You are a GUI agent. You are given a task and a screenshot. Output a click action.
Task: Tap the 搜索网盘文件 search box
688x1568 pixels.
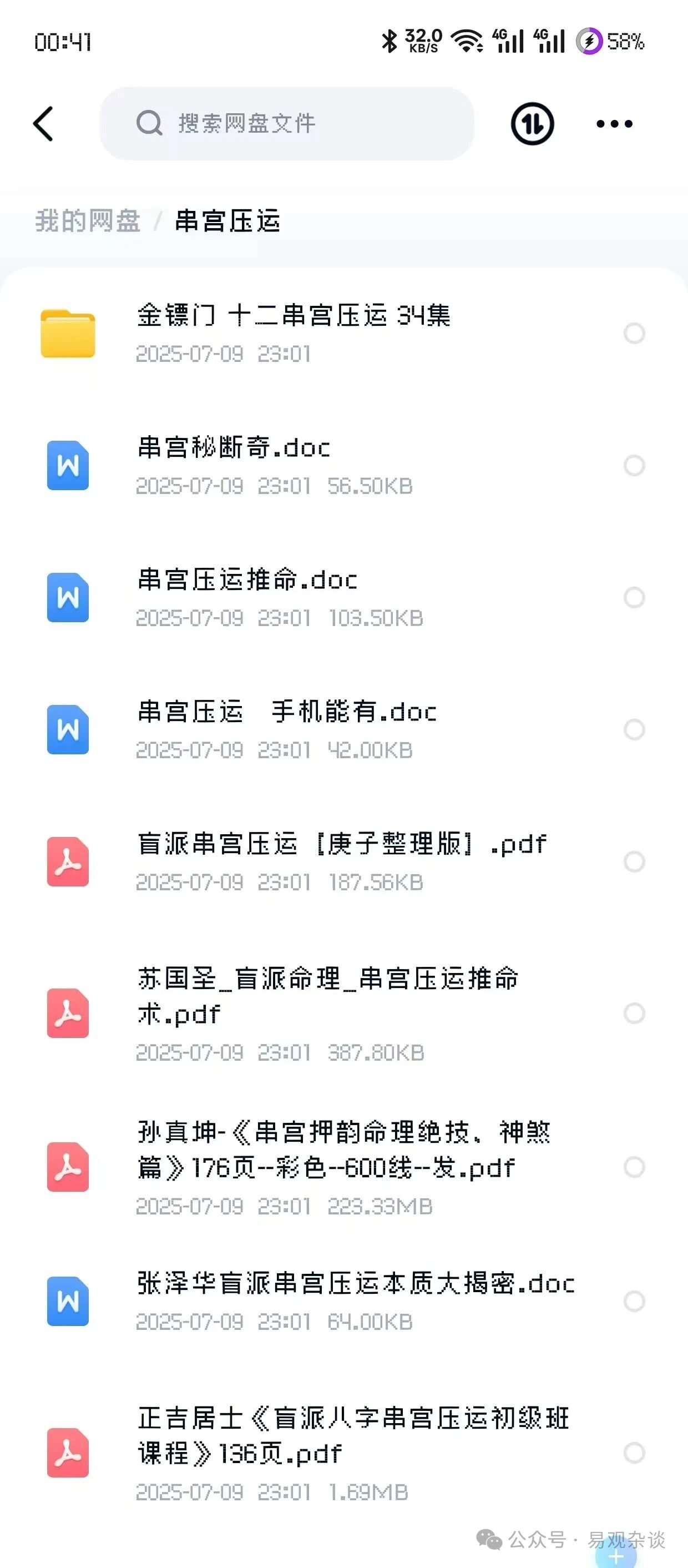(286, 124)
